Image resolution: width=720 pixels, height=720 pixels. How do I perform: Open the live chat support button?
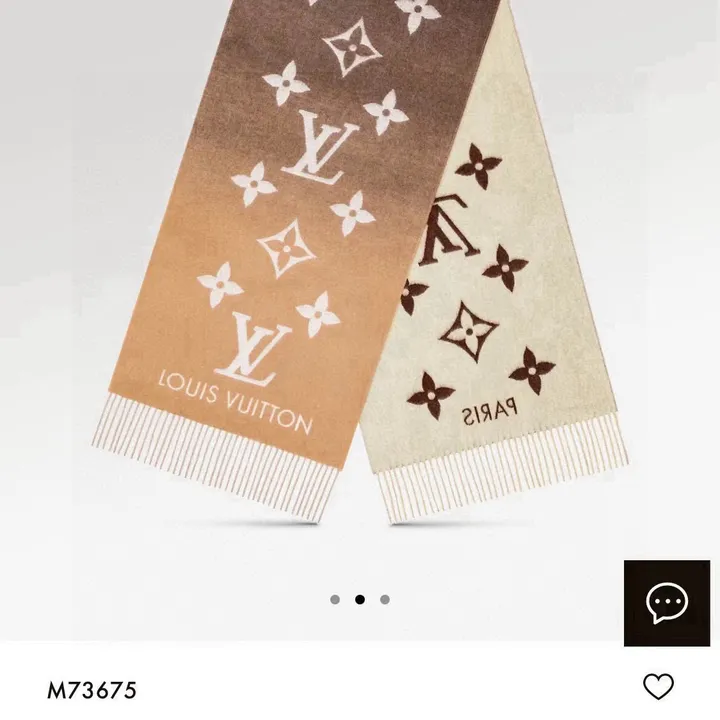point(666,603)
